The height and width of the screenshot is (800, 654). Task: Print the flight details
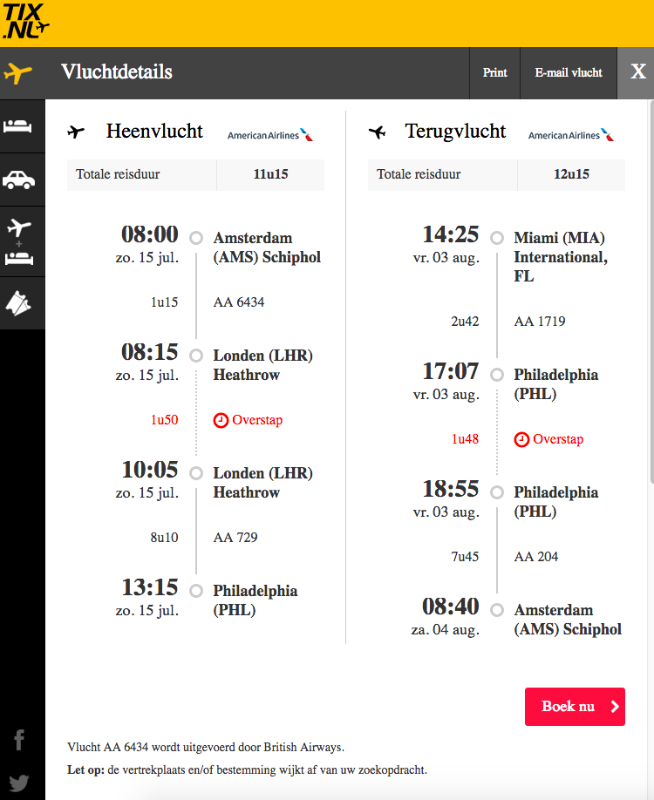coord(495,73)
